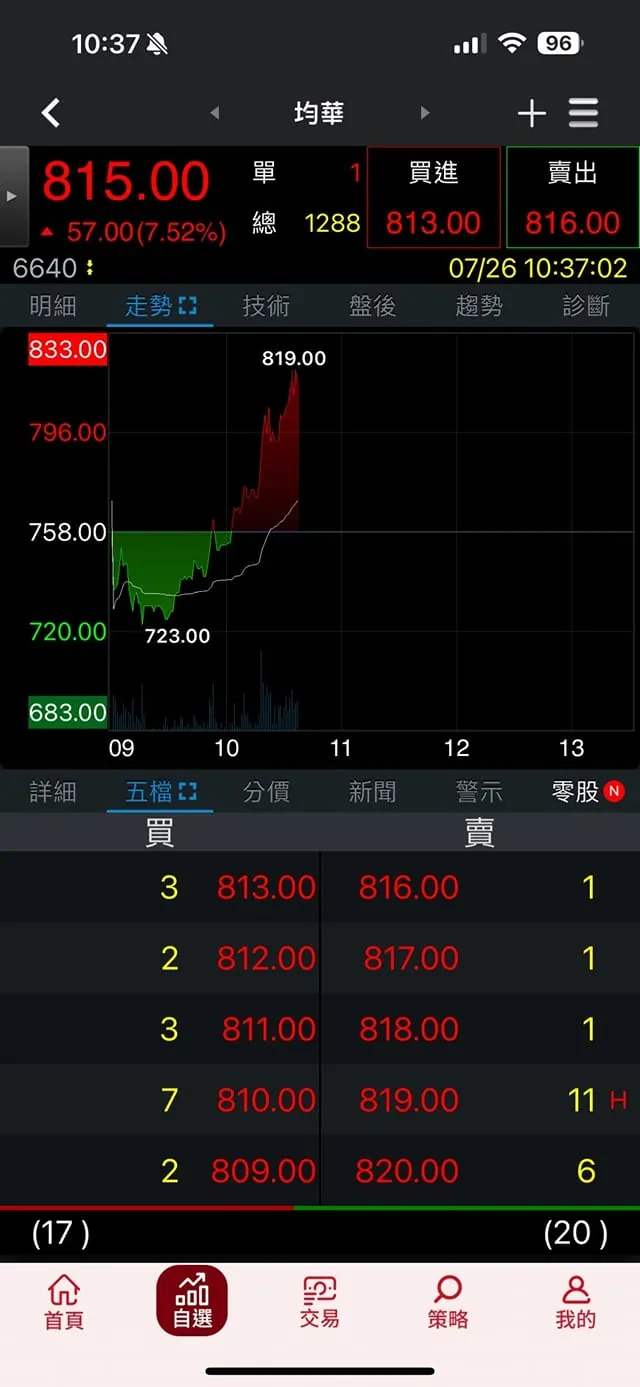Tap the 賣出 sell button
This screenshot has height=1387, width=640.
click(x=572, y=197)
